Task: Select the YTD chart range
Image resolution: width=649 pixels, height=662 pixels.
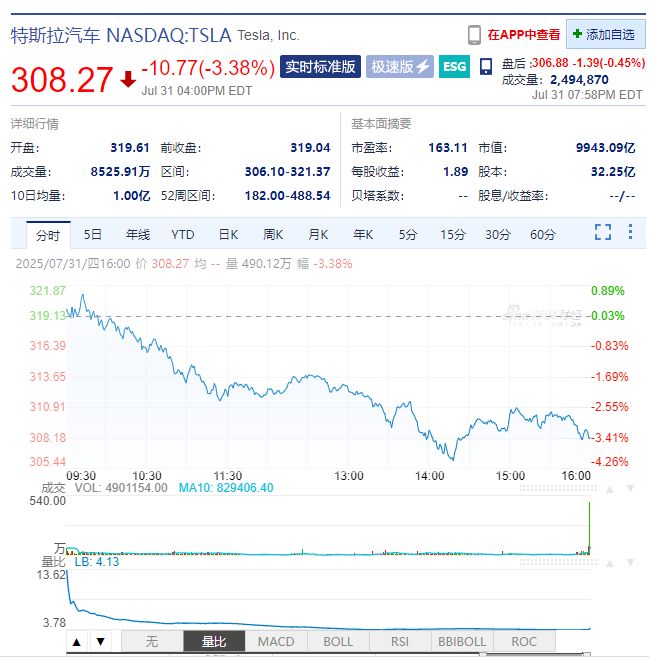Action: 182,235
